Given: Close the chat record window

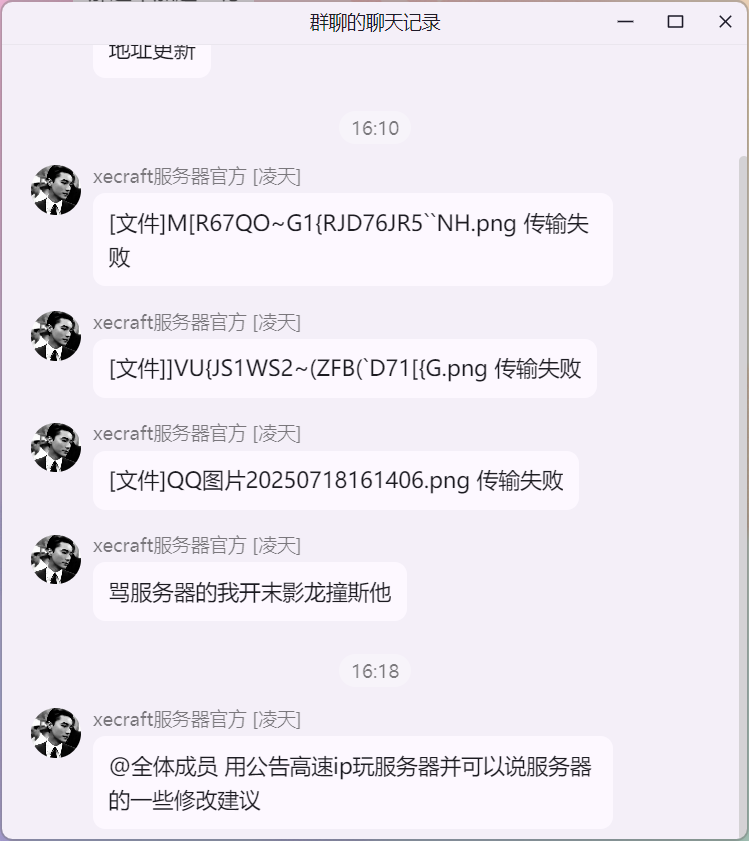Looking at the screenshot, I should click(x=725, y=22).
